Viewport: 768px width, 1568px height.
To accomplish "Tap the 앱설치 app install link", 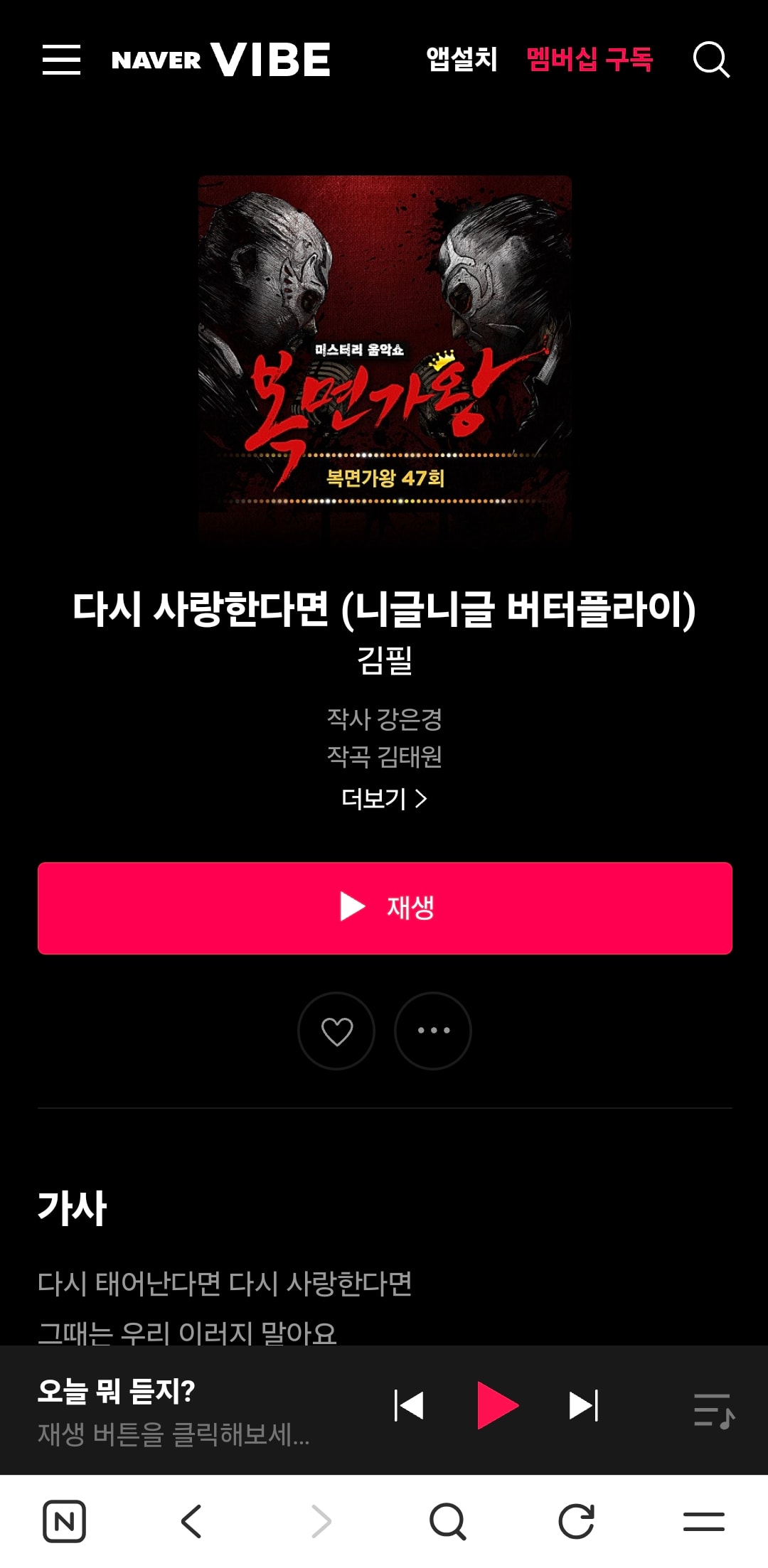I will point(462,59).
